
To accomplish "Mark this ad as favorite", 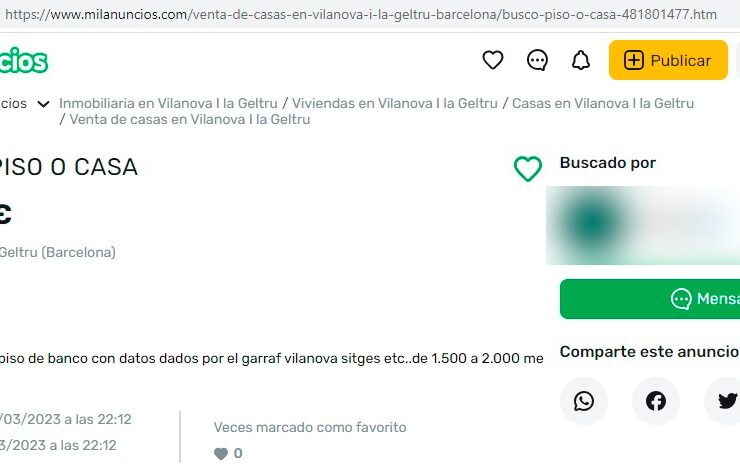I will pos(527,169).
